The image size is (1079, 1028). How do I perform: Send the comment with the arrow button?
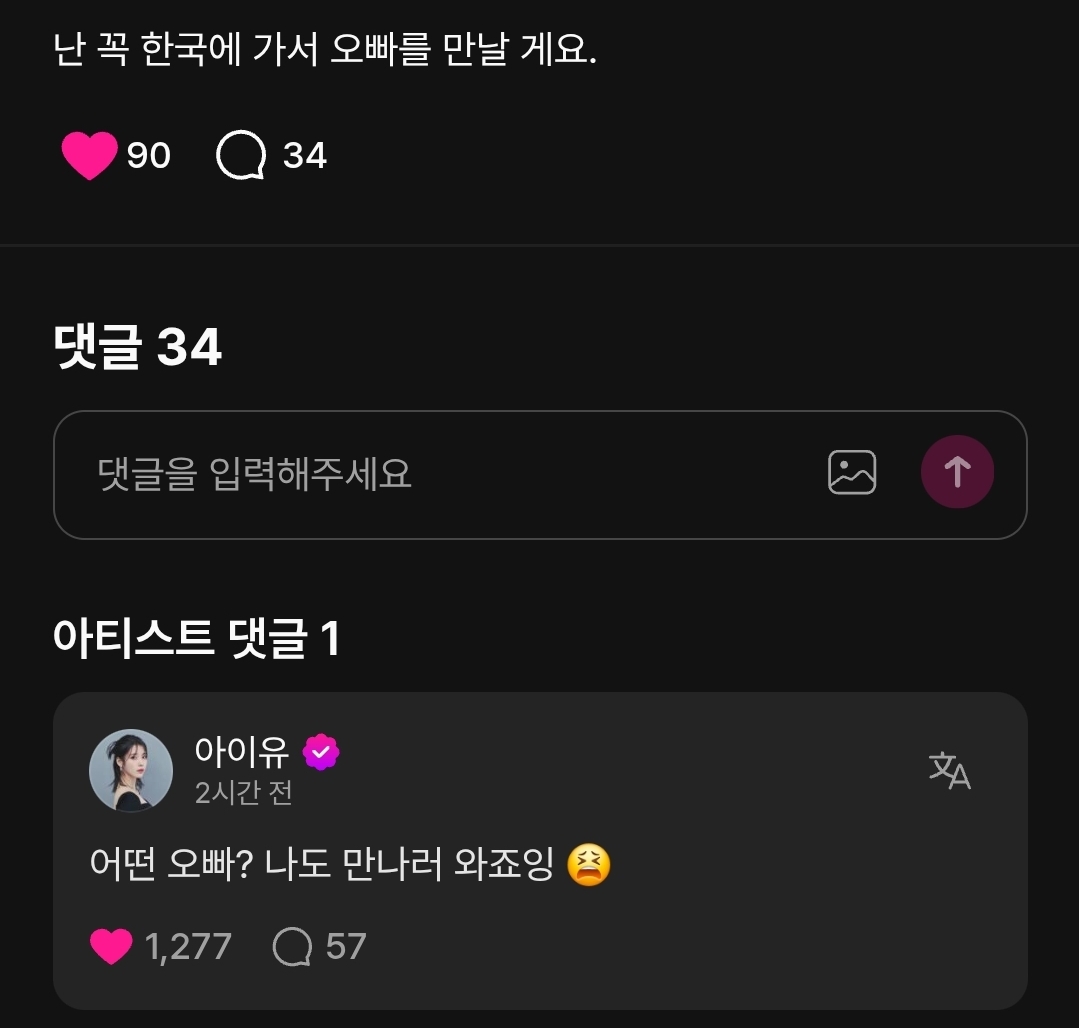pos(957,473)
